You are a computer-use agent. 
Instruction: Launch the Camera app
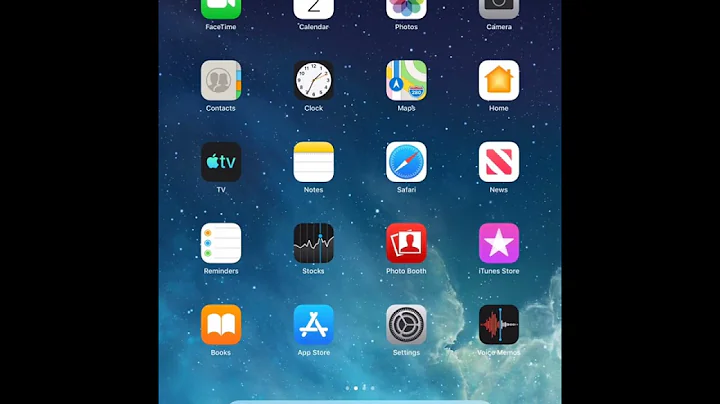pyautogui.click(x=498, y=8)
